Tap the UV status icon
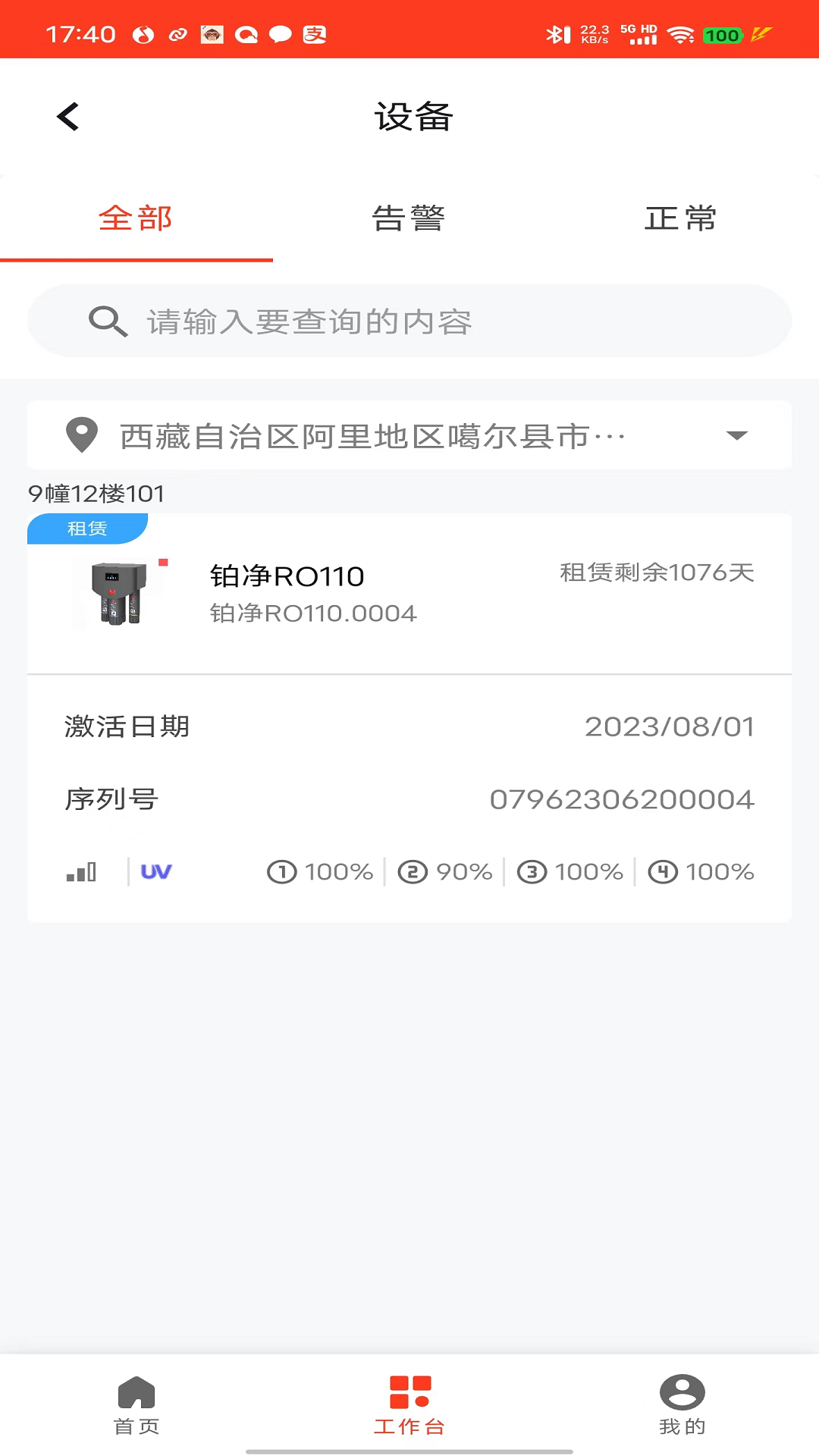 pos(155,871)
